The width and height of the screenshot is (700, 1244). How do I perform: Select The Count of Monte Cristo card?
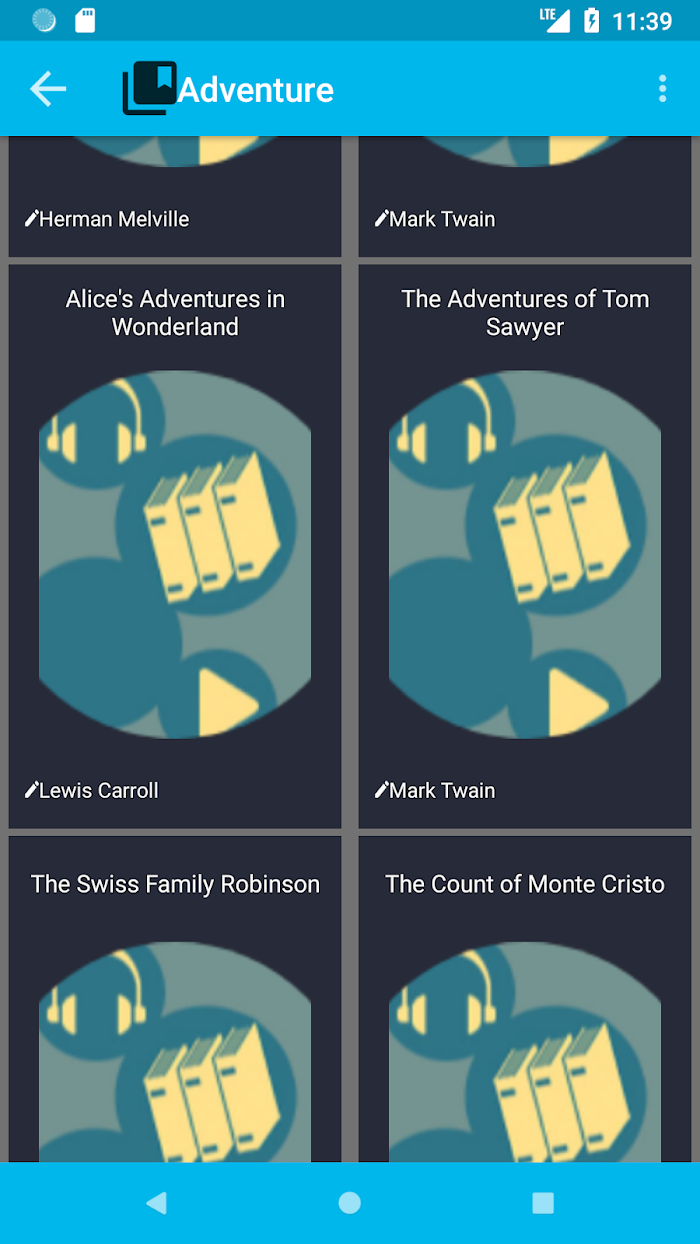[525, 999]
